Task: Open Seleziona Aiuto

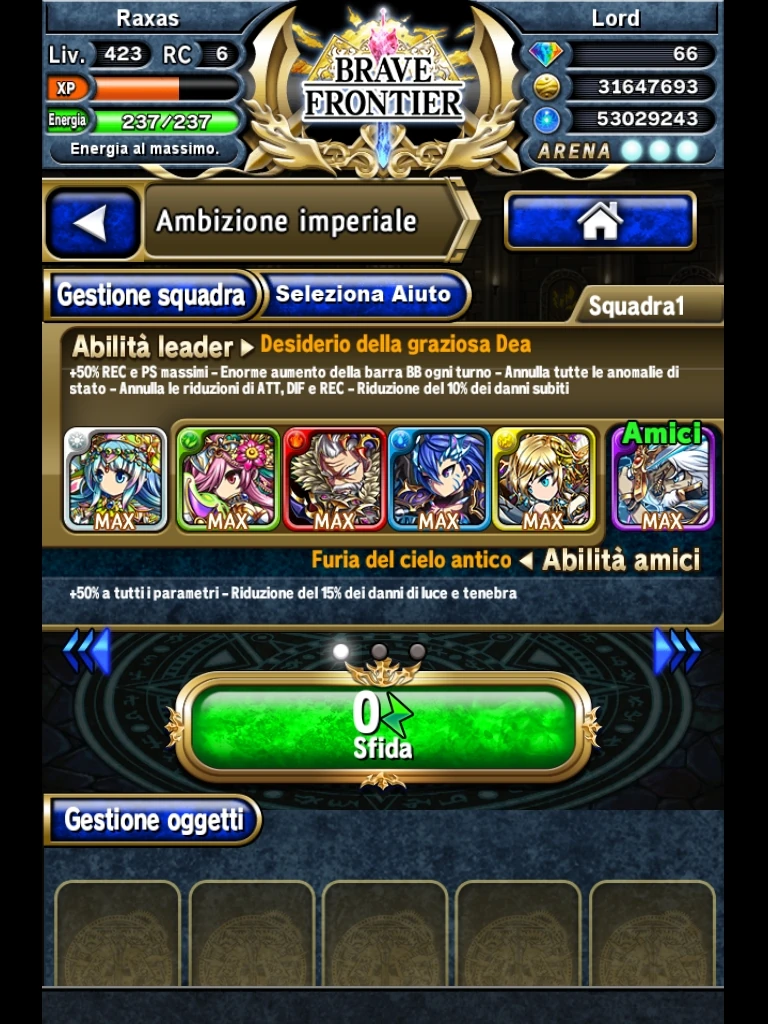Action: point(362,294)
